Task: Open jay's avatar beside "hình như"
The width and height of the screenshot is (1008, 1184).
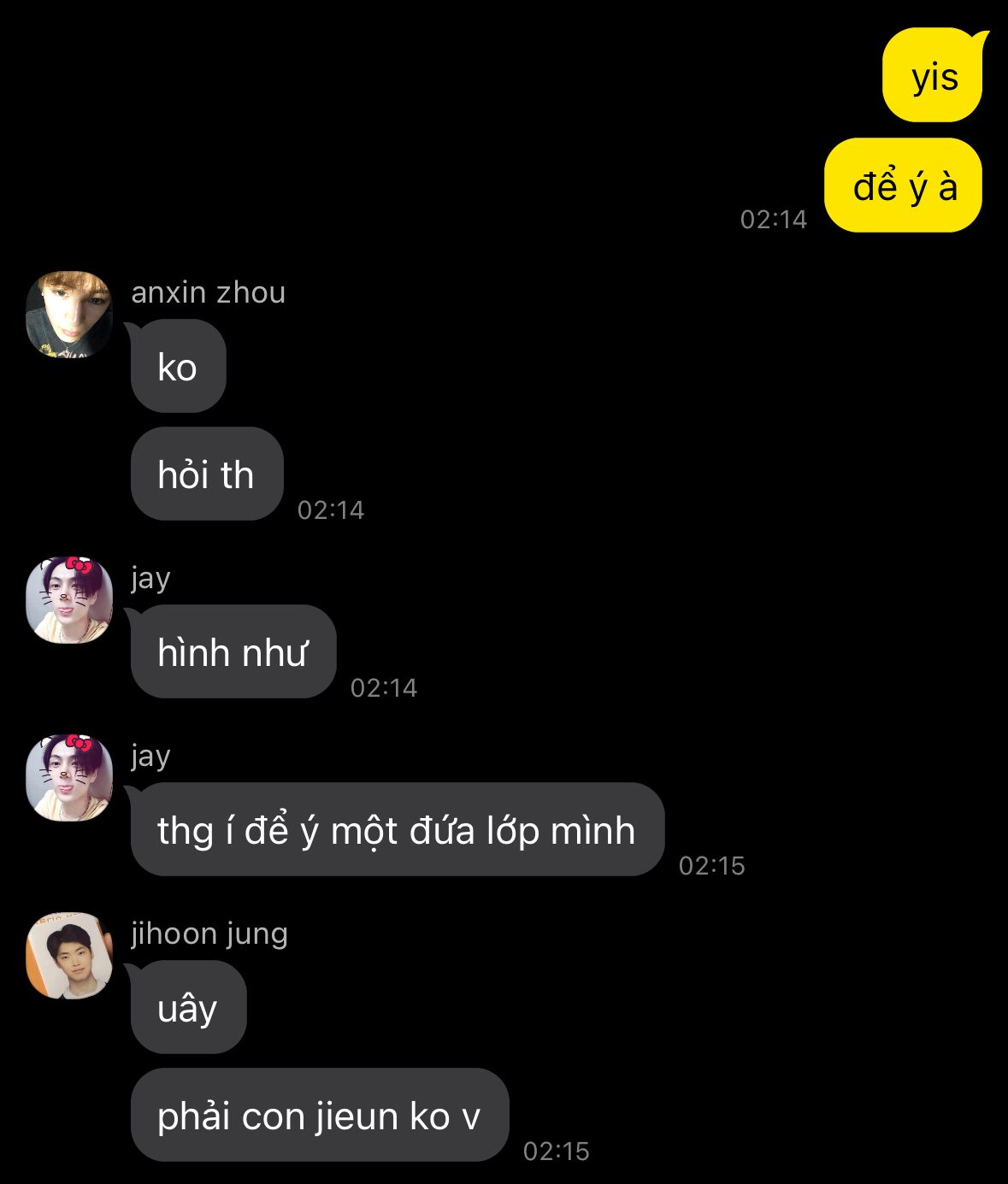Action: pyautogui.click(x=69, y=600)
